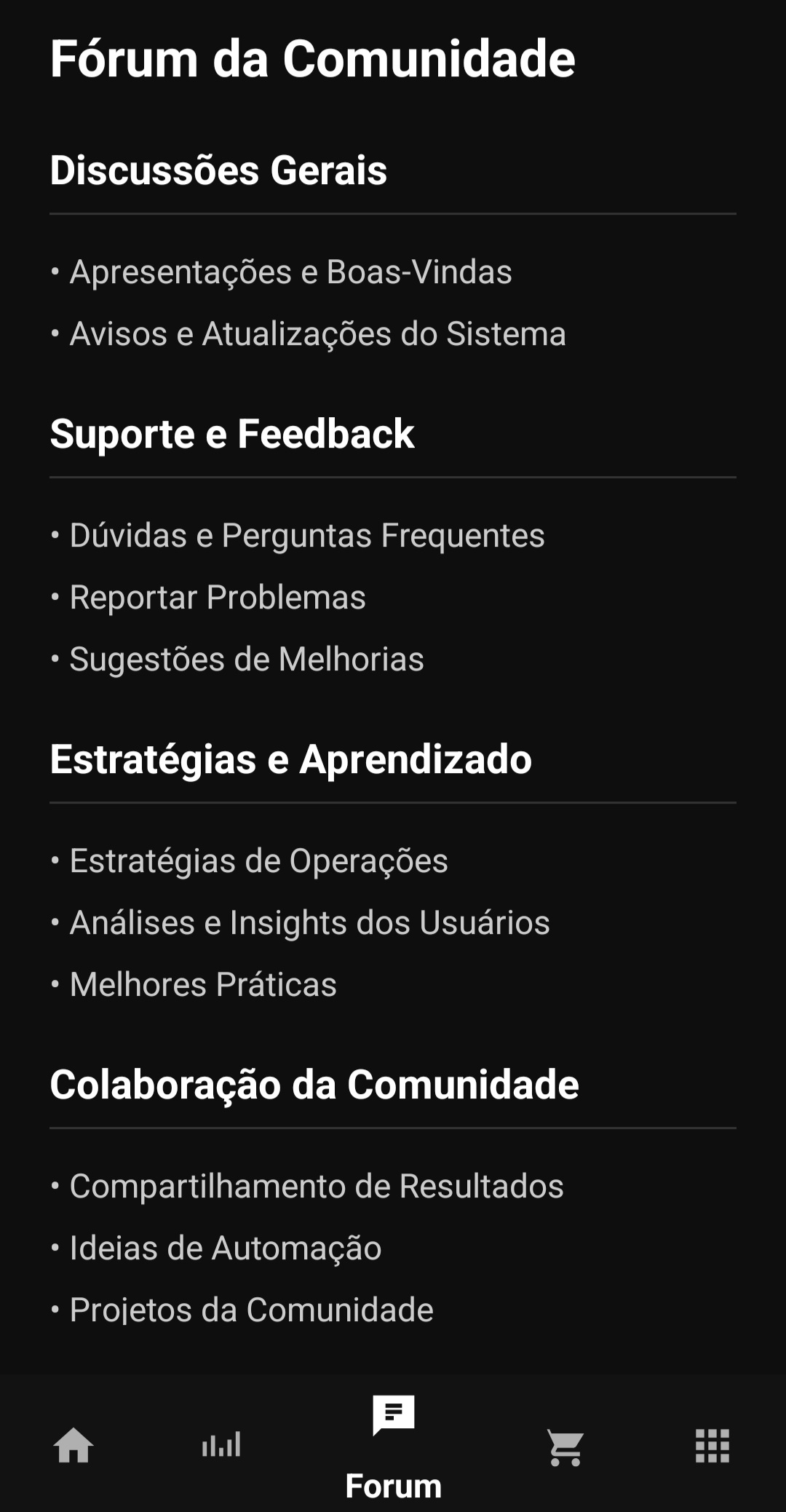Click the Discussões Gerais section header
This screenshot has width=786, height=1512.
click(x=218, y=172)
